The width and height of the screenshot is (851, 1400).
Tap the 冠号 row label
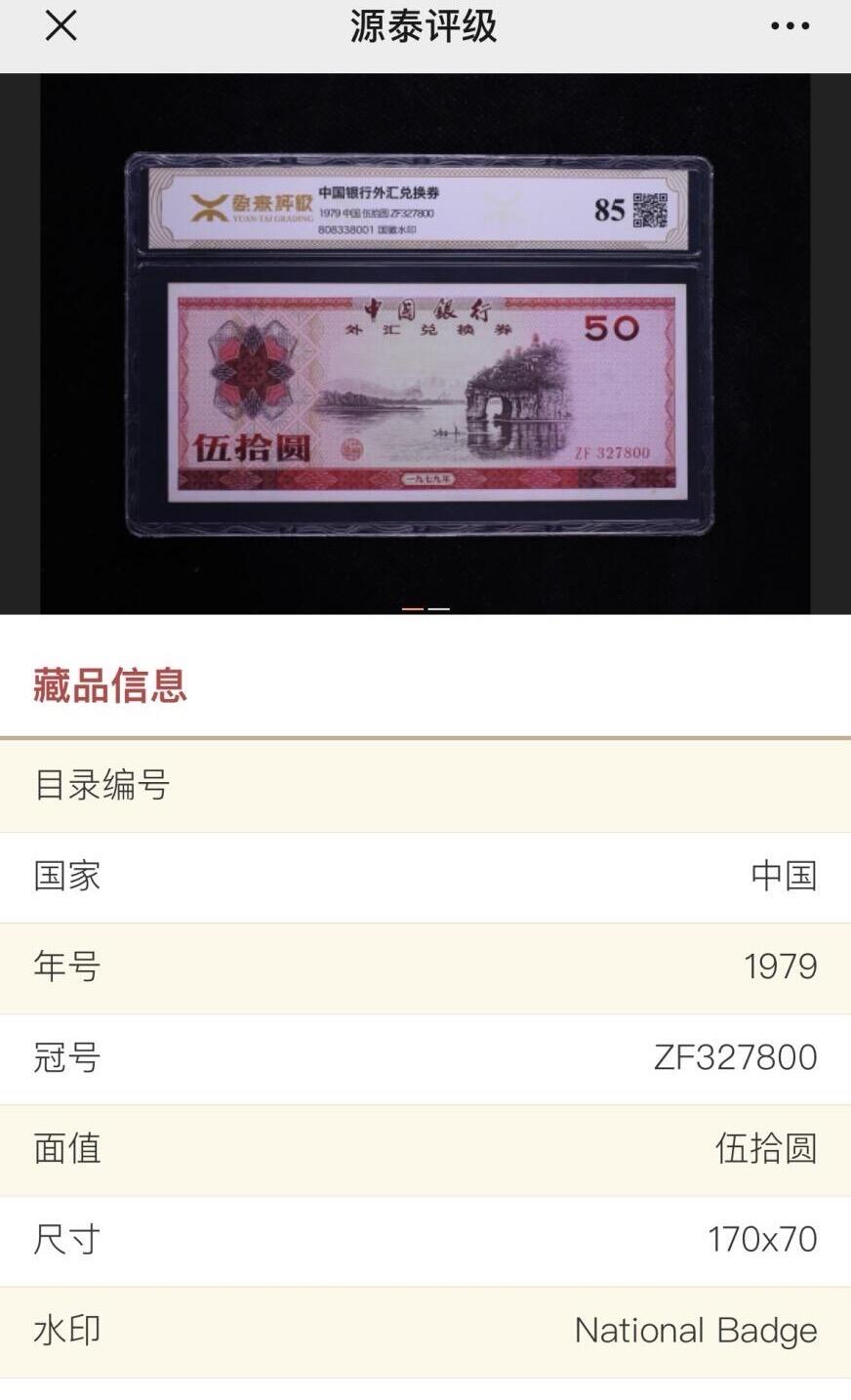68,1058
